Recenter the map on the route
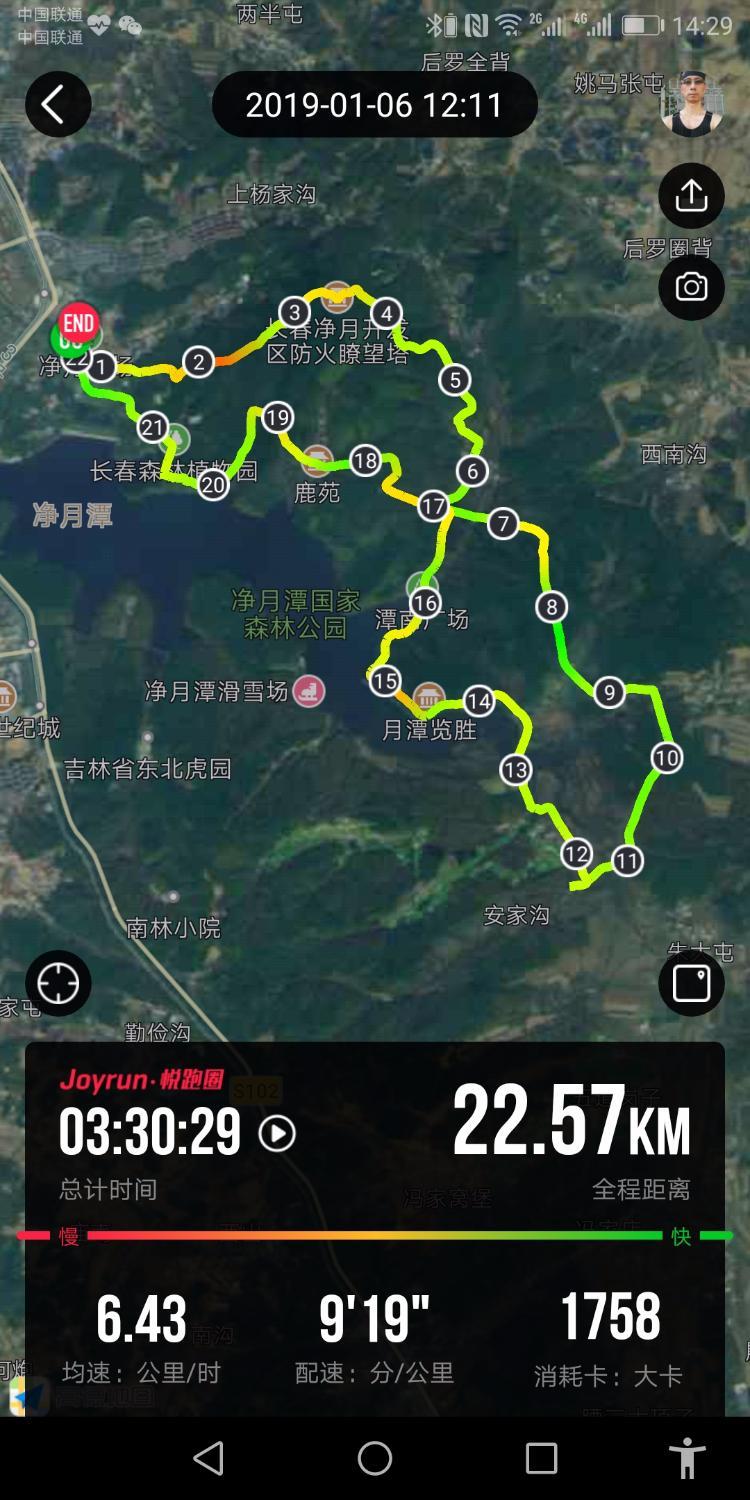The width and height of the screenshot is (750, 1500). pyautogui.click(x=58, y=983)
